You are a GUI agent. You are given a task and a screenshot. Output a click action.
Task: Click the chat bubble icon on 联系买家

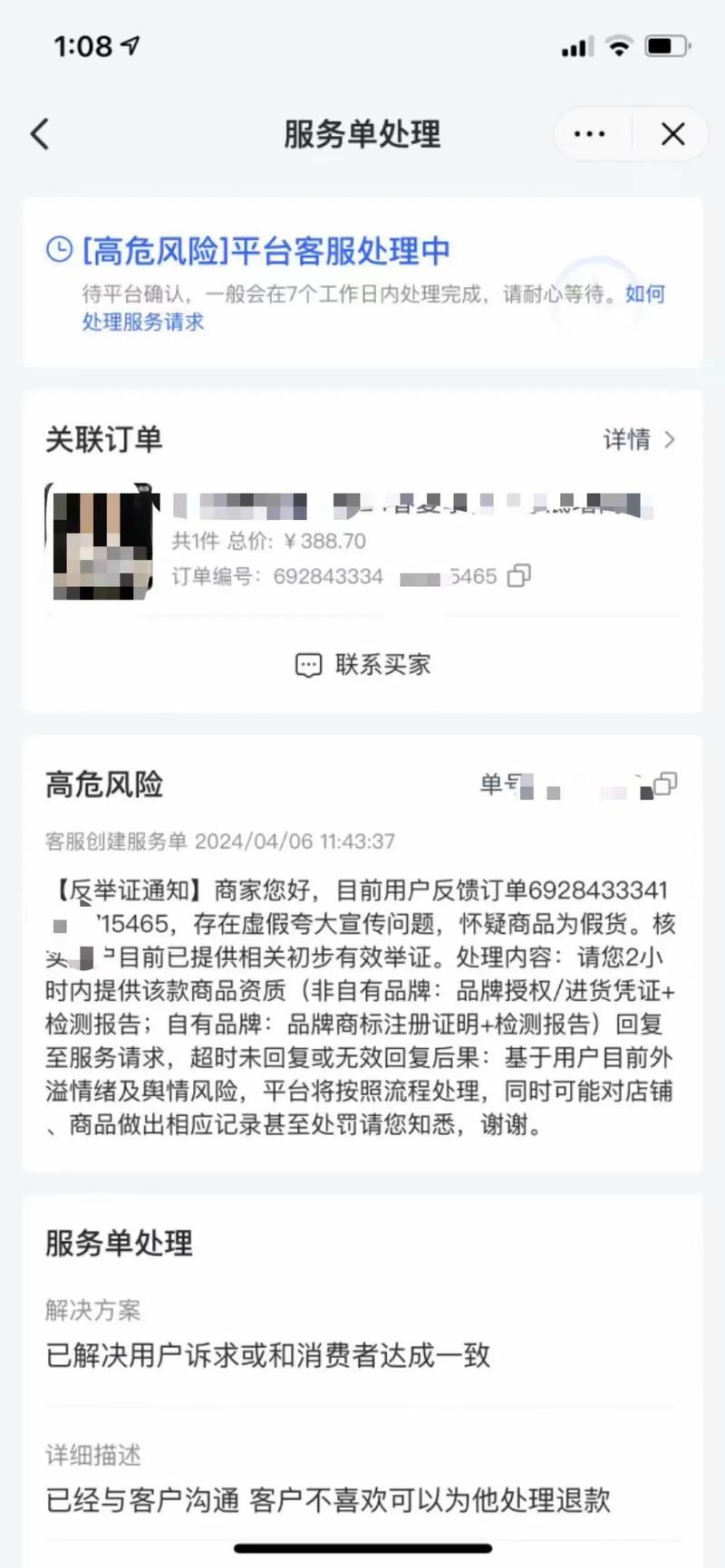click(308, 664)
